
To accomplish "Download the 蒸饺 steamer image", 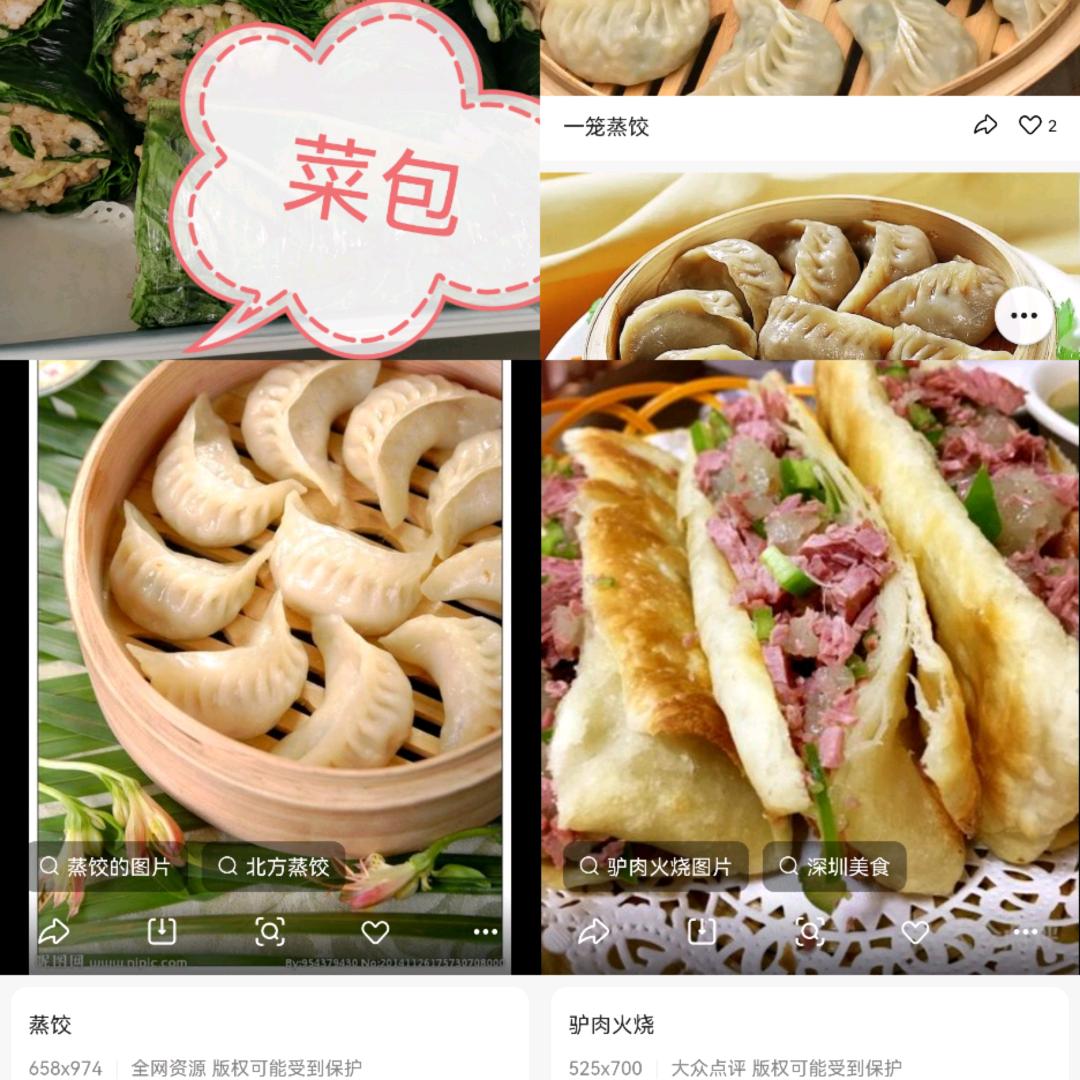I will pos(162,932).
